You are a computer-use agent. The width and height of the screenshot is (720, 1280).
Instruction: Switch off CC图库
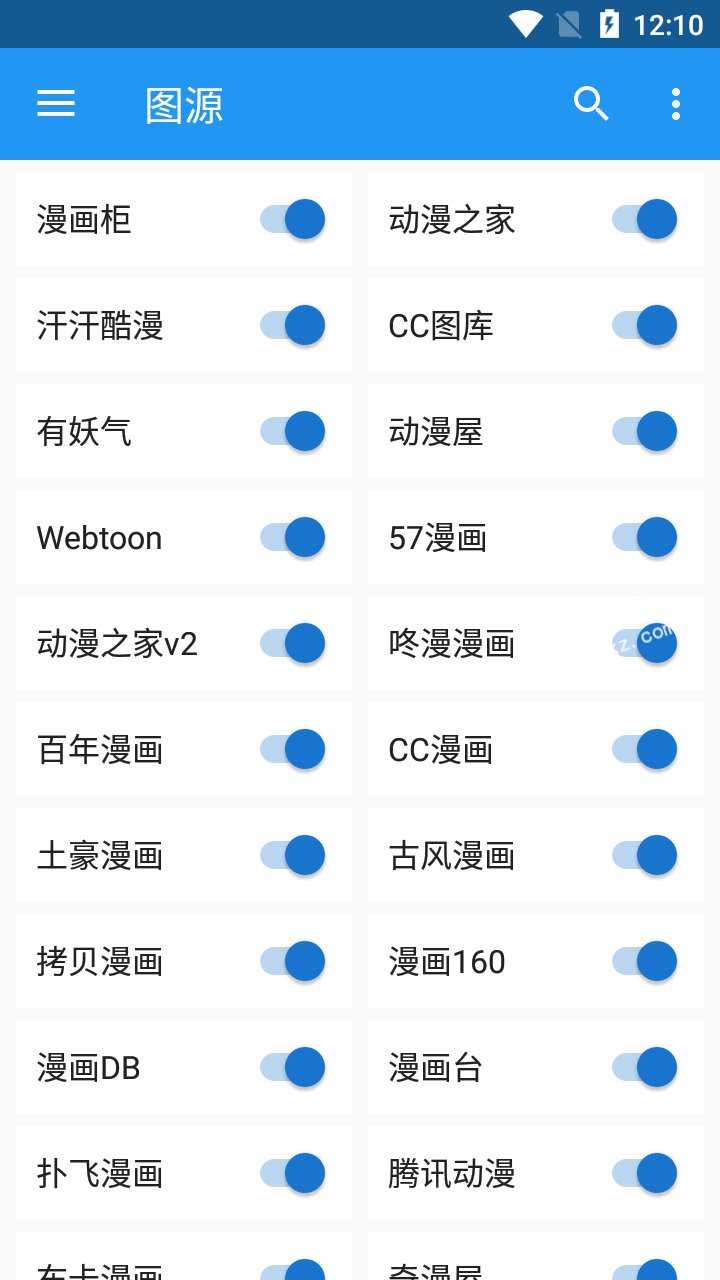pos(645,325)
